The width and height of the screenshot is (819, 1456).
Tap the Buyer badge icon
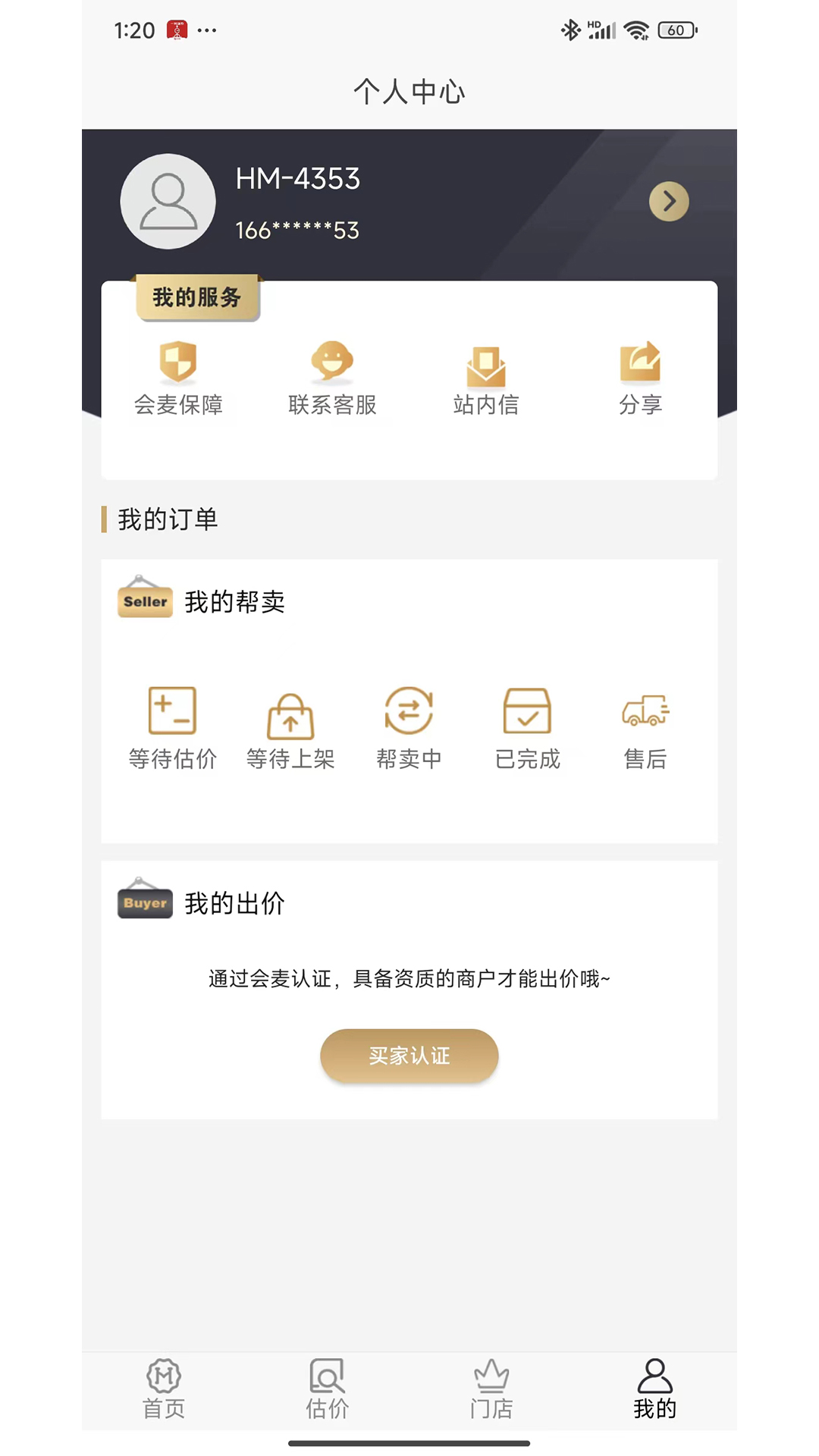pyautogui.click(x=144, y=903)
